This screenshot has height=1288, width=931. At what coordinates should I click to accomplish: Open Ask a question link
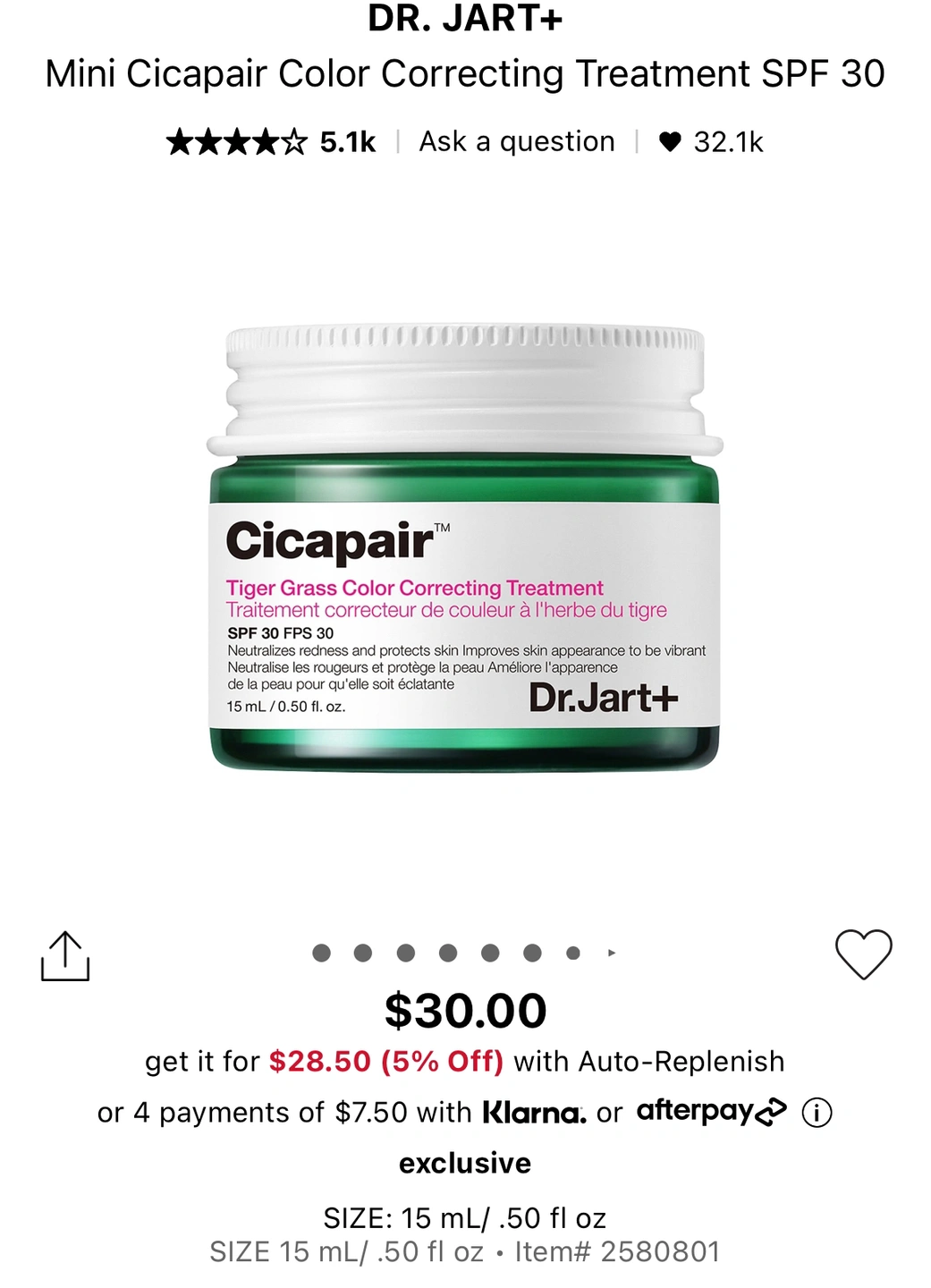coord(517,141)
